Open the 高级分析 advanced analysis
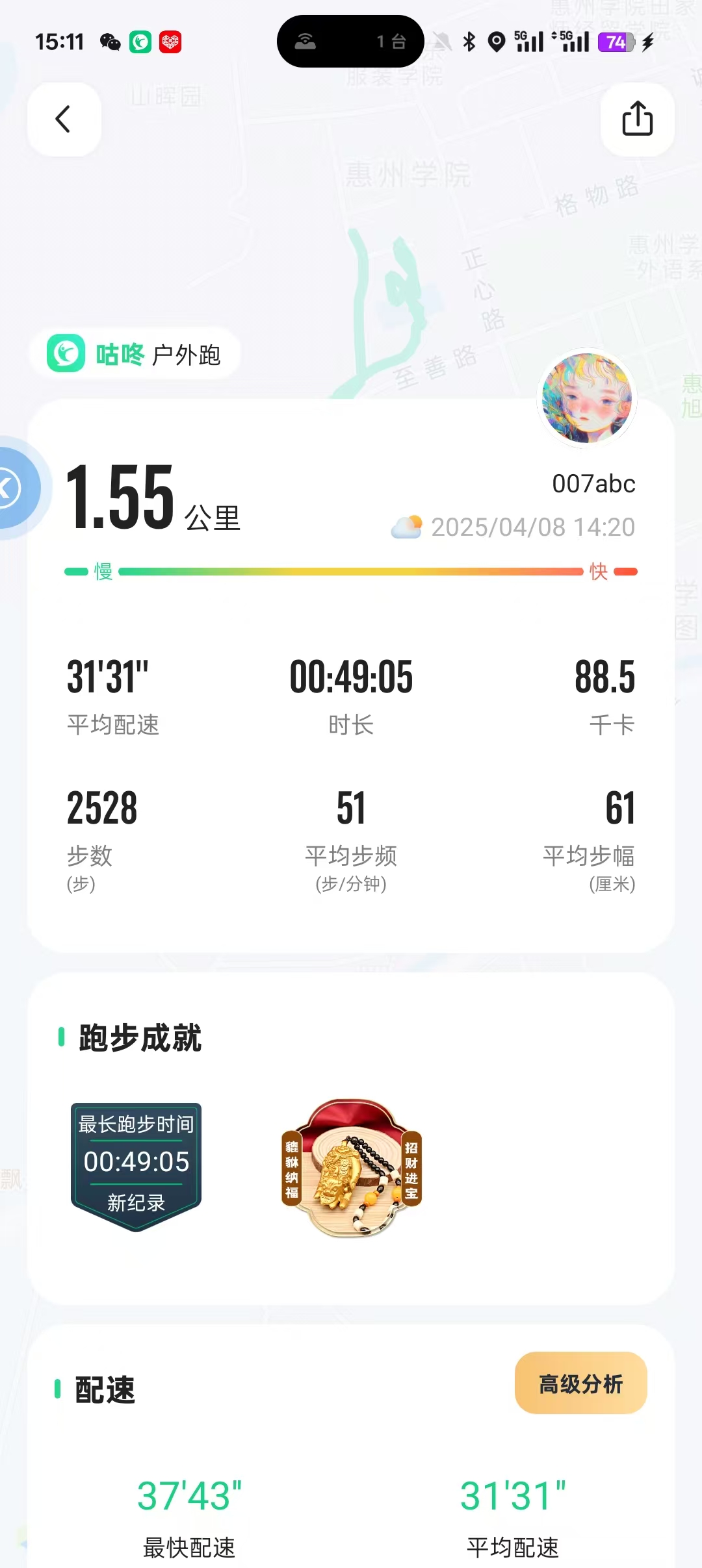The height and width of the screenshot is (1568, 702). tap(580, 1383)
